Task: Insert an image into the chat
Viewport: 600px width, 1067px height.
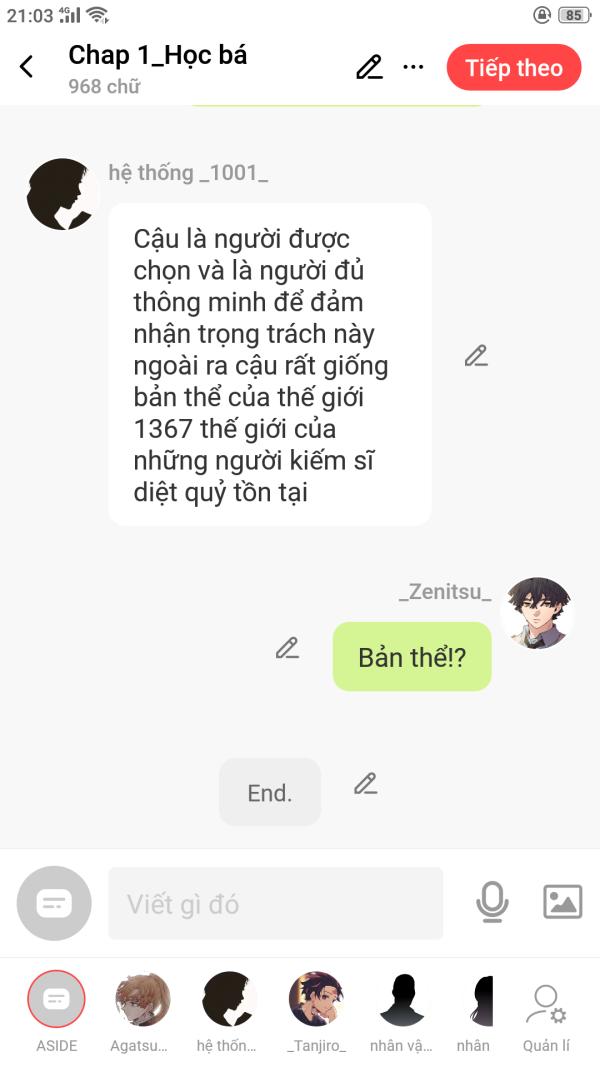Action: point(562,902)
